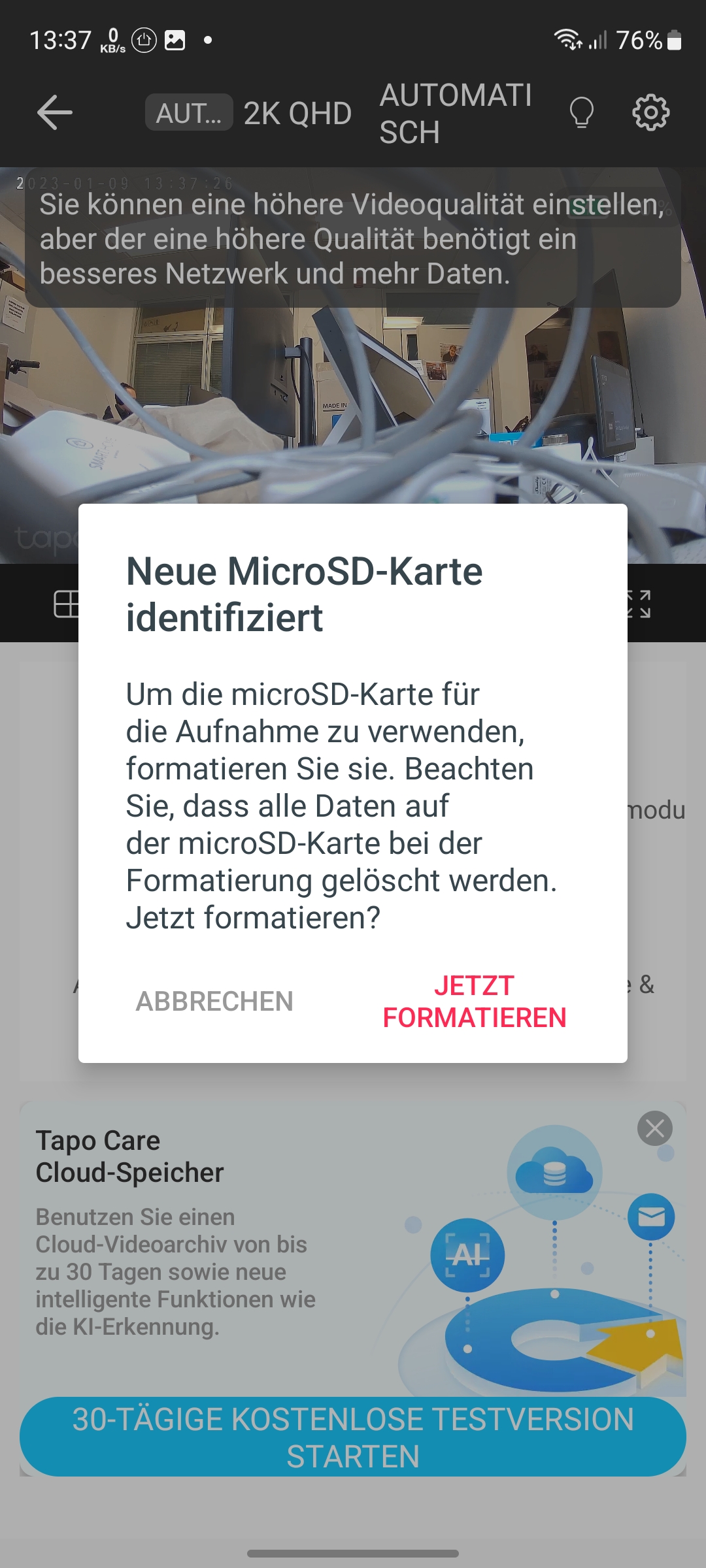Select the AUT... quality chip

[x=189, y=113]
